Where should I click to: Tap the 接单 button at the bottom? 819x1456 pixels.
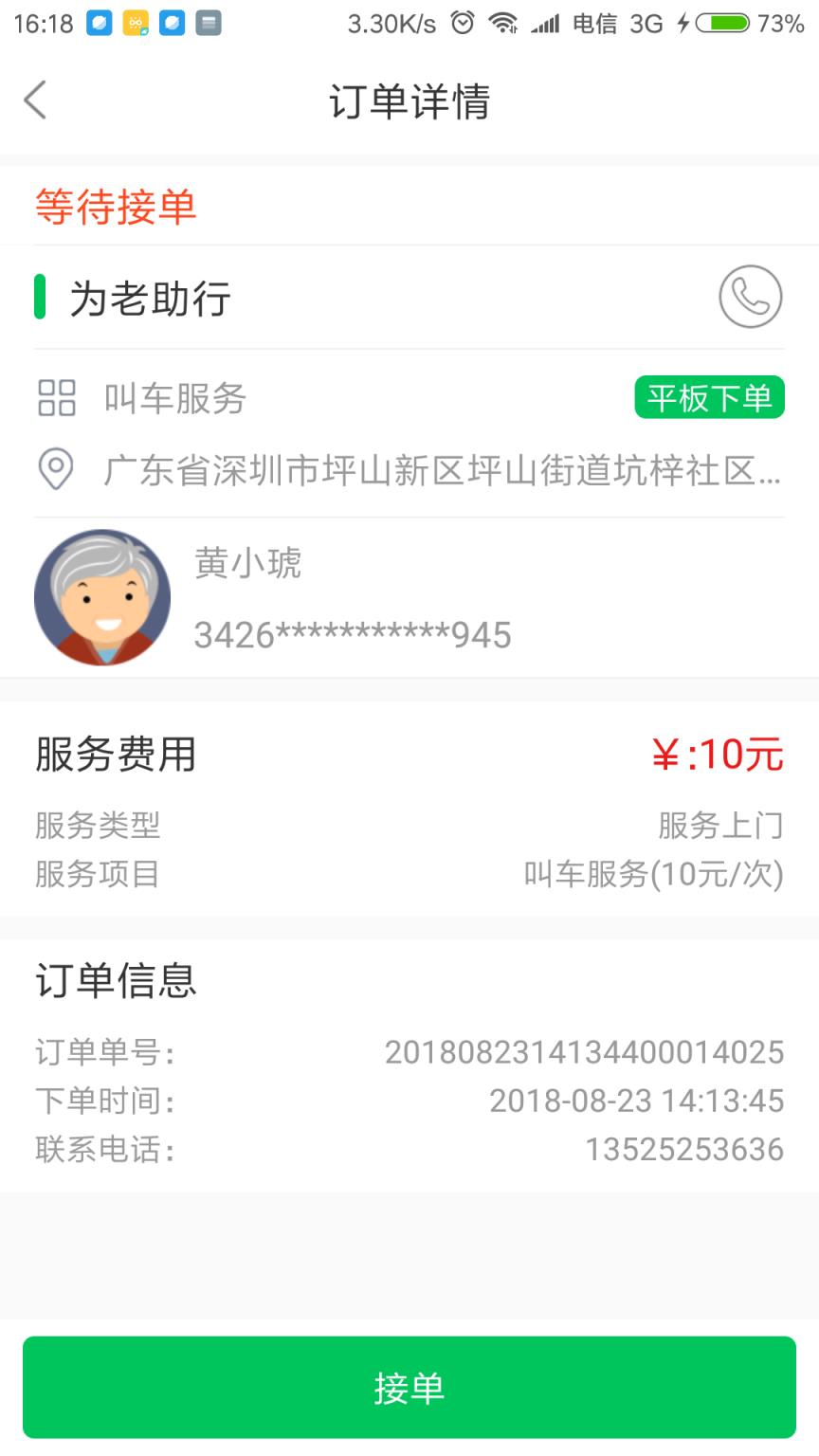coord(409,1387)
